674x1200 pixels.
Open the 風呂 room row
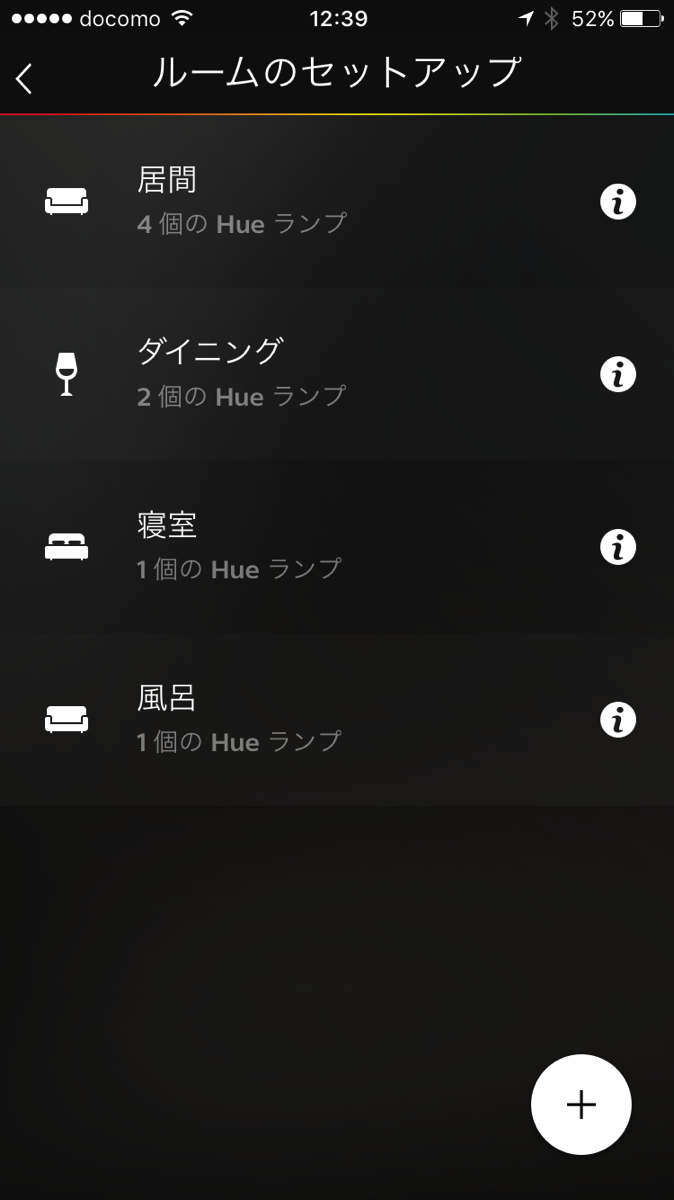pyautogui.click(x=300, y=719)
